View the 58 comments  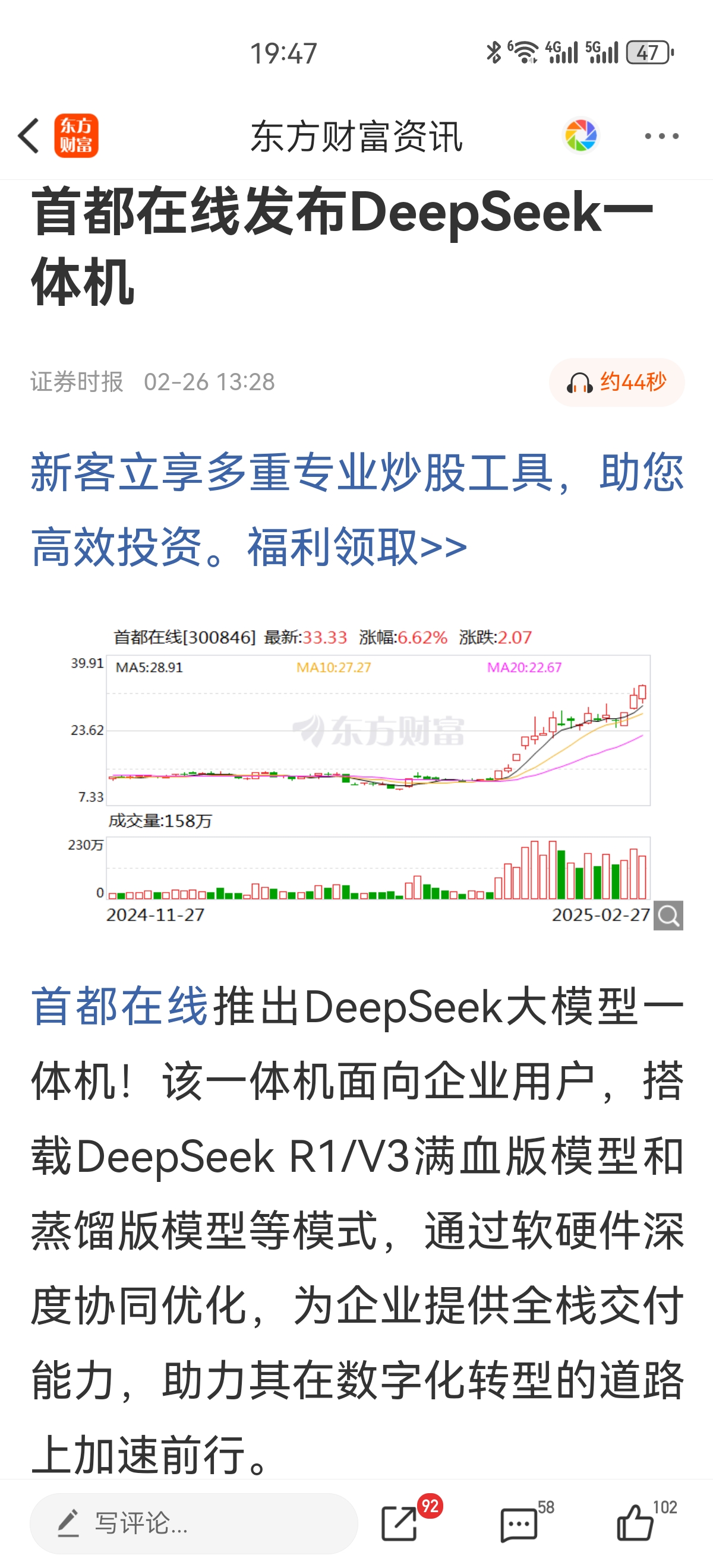point(519,1524)
